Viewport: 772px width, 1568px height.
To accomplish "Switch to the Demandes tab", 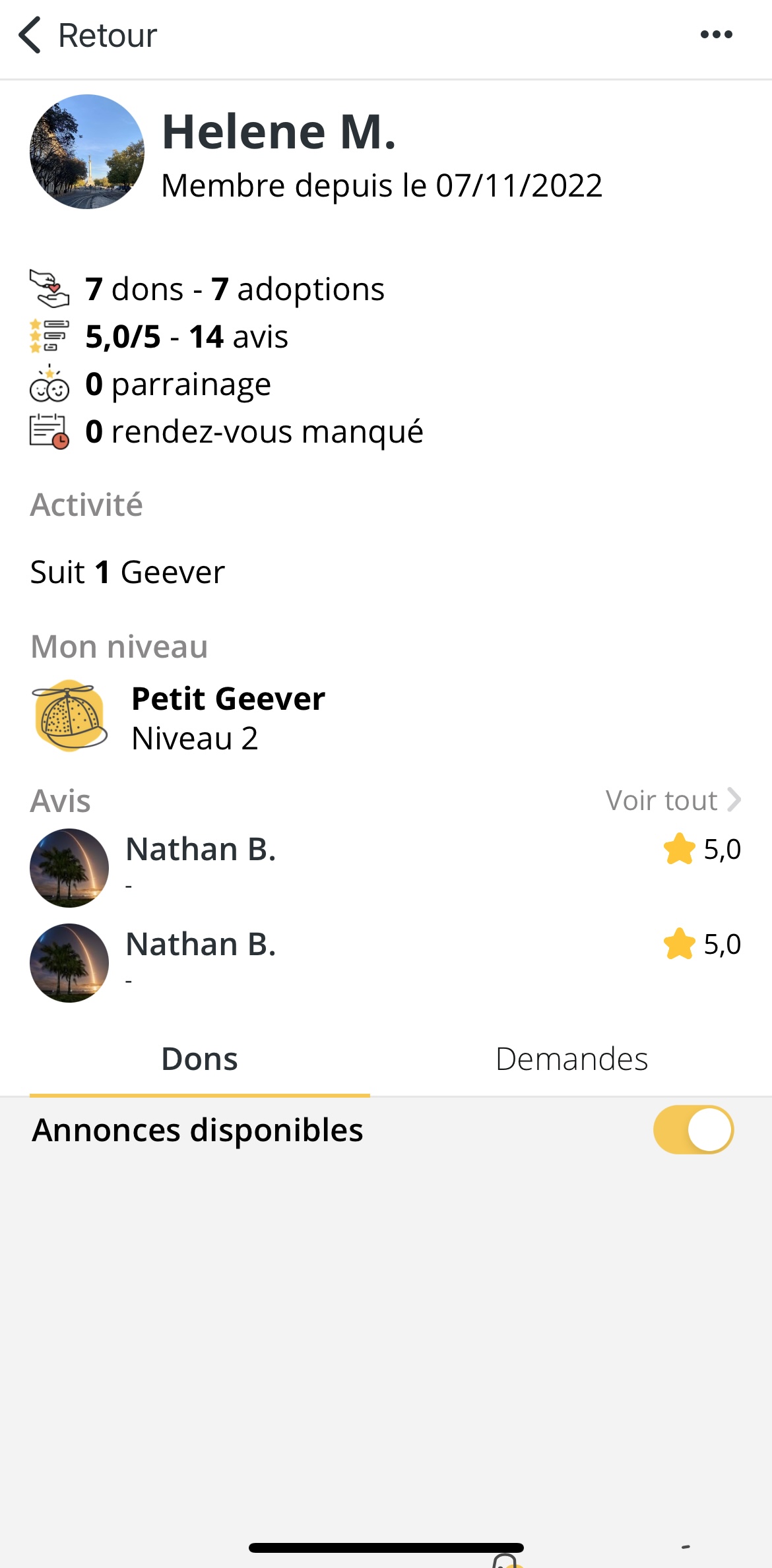I will click(573, 1058).
